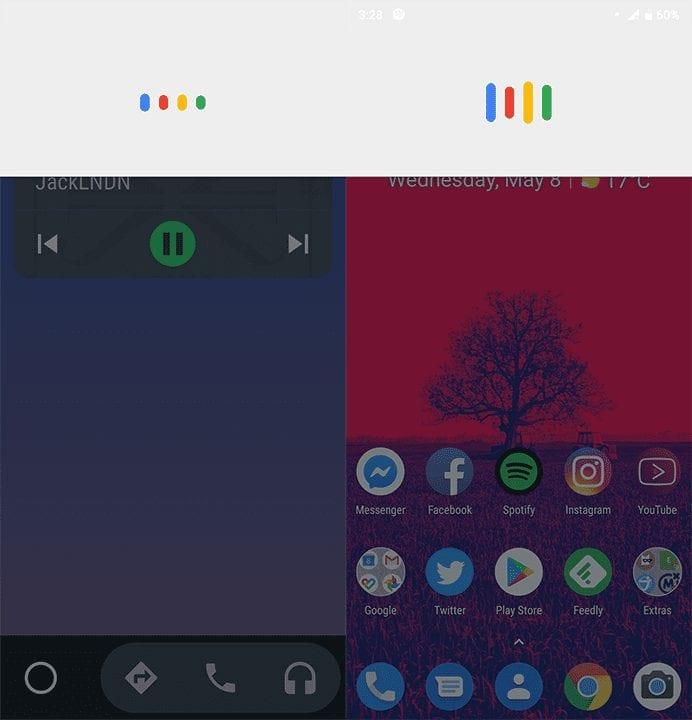This screenshot has width=692, height=720.
Task: Open Chrome from the dock
Action: coord(587,686)
